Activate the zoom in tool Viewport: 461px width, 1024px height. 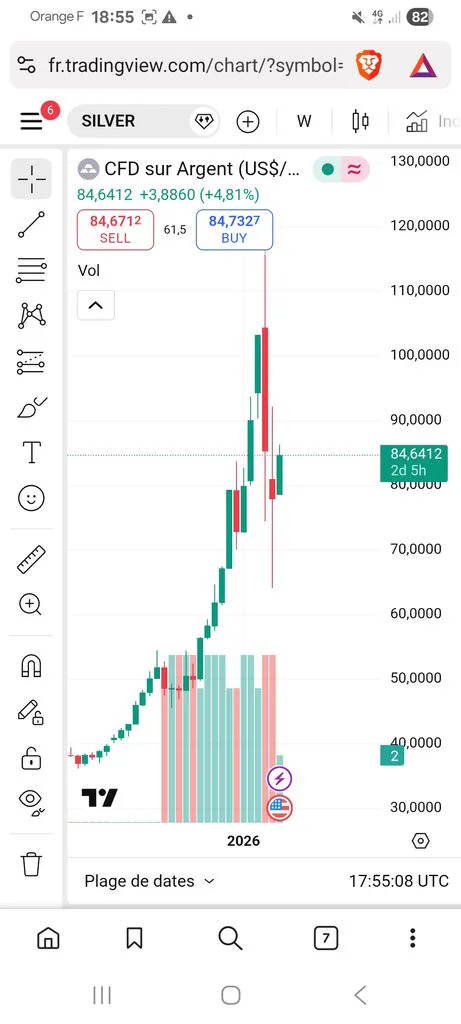coord(31,605)
